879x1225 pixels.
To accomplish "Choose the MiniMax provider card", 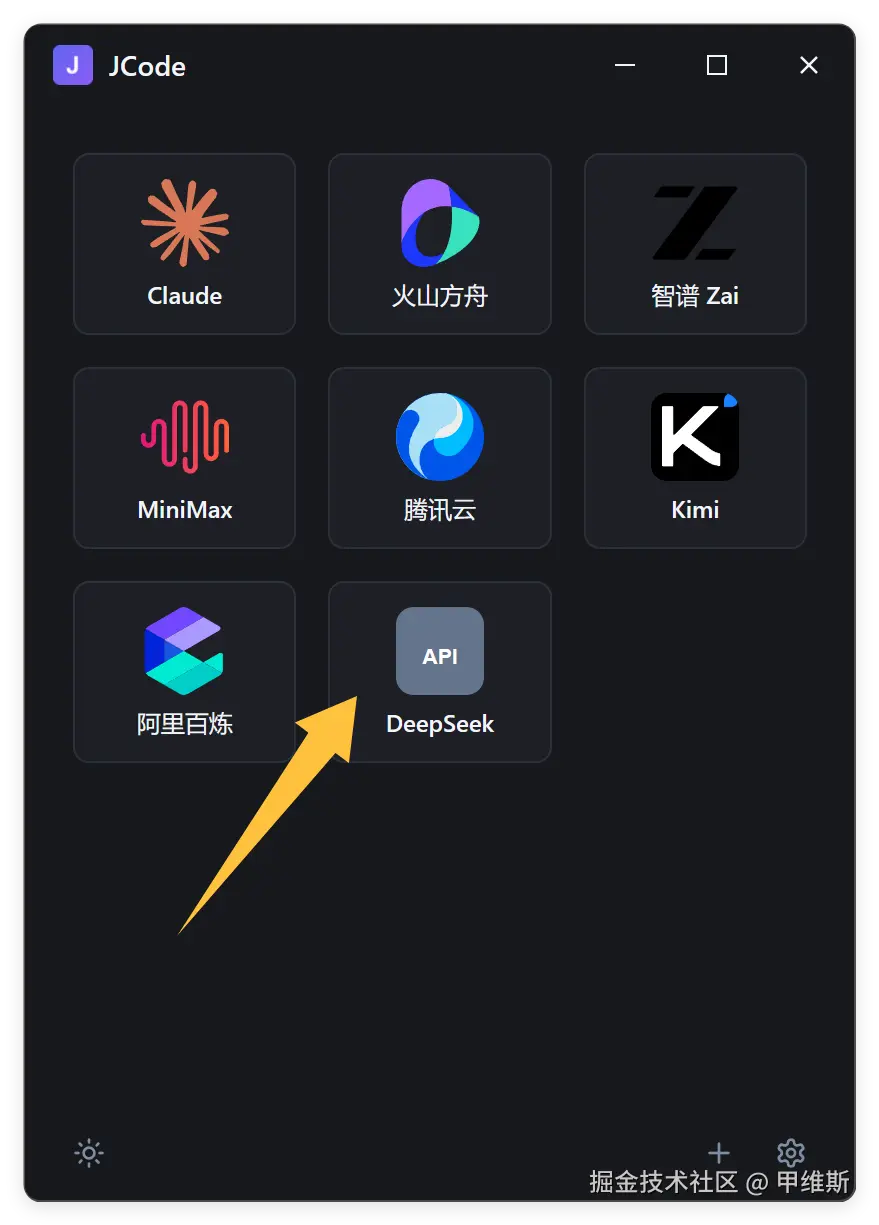I will tap(184, 458).
